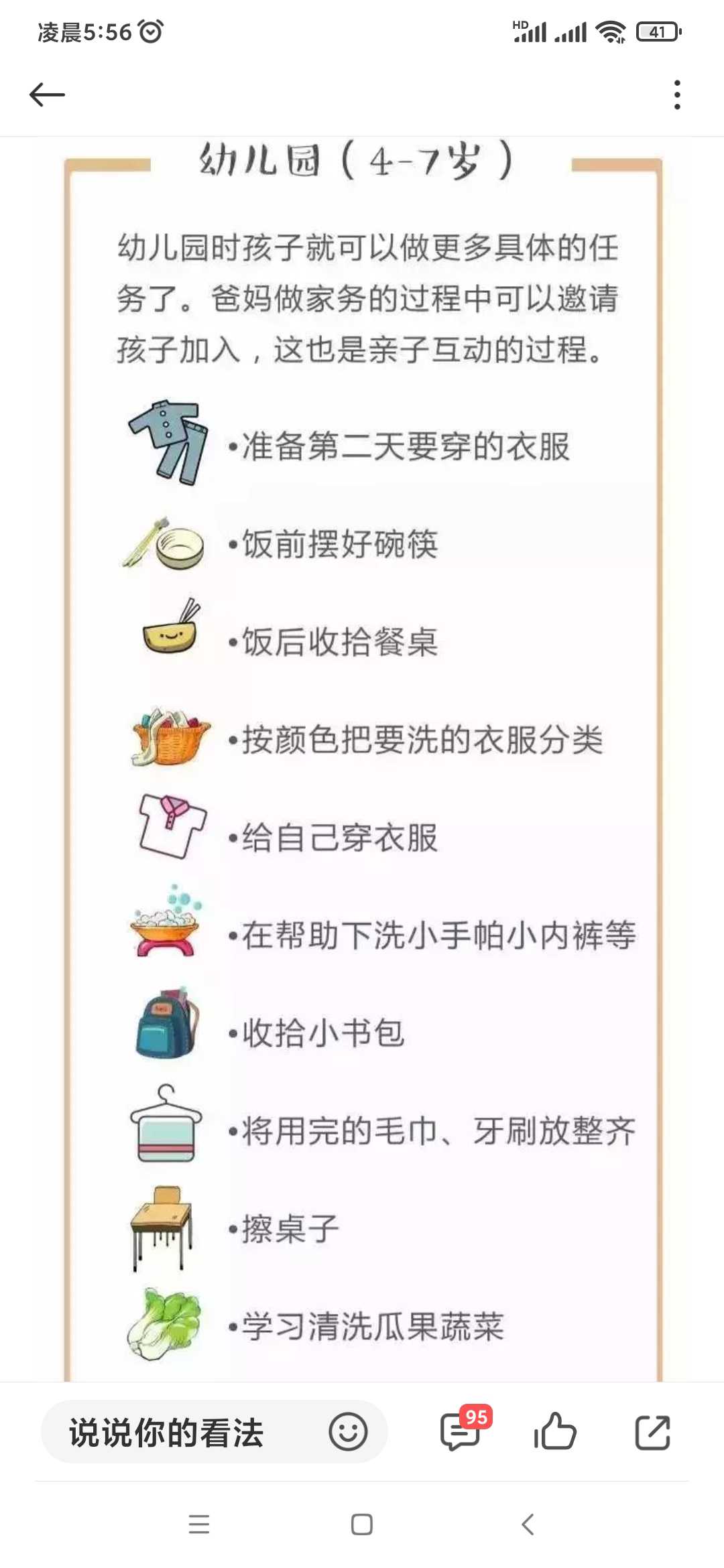
Task: Like this article with thumbs-up
Action: coord(555,1432)
